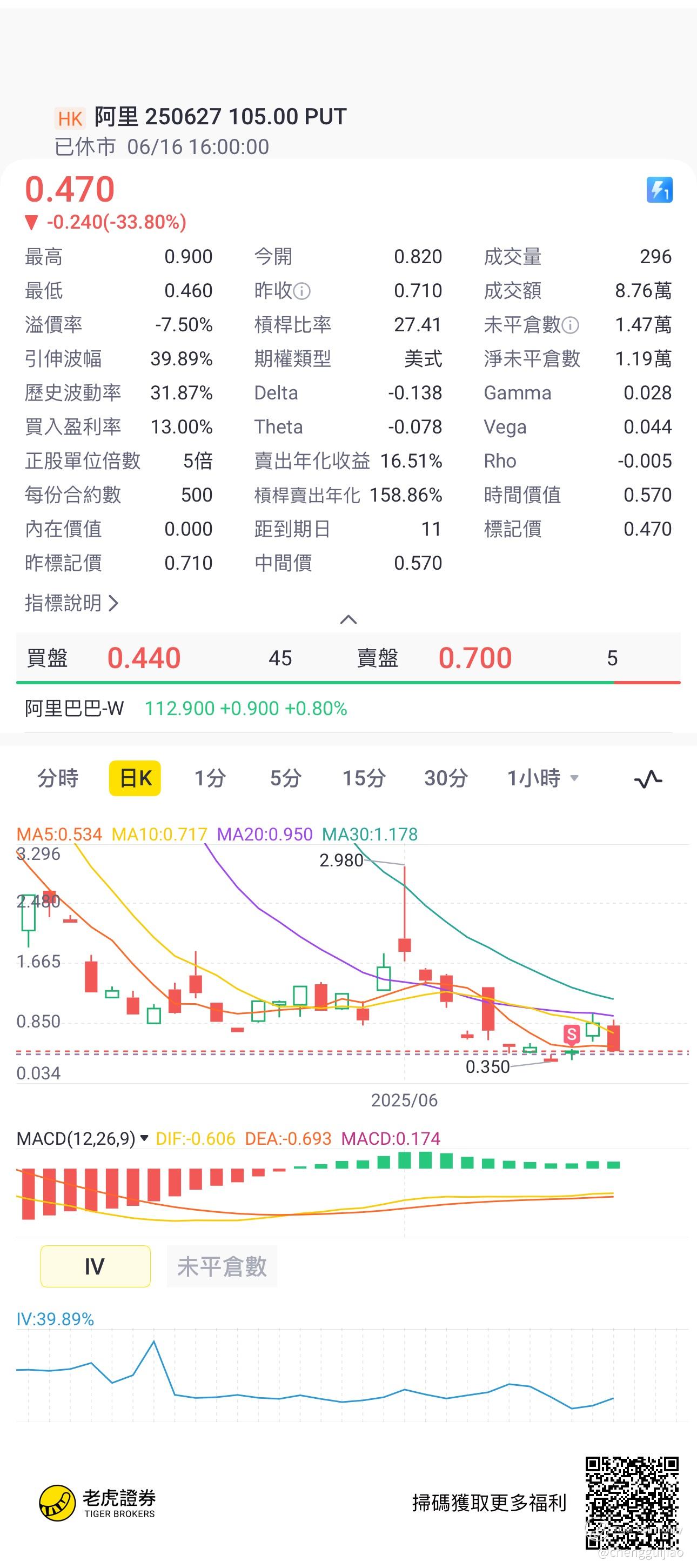697x1568 pixels.
Task: Tap the blue lightning quick-trade icon
Action: click(659, 190)
